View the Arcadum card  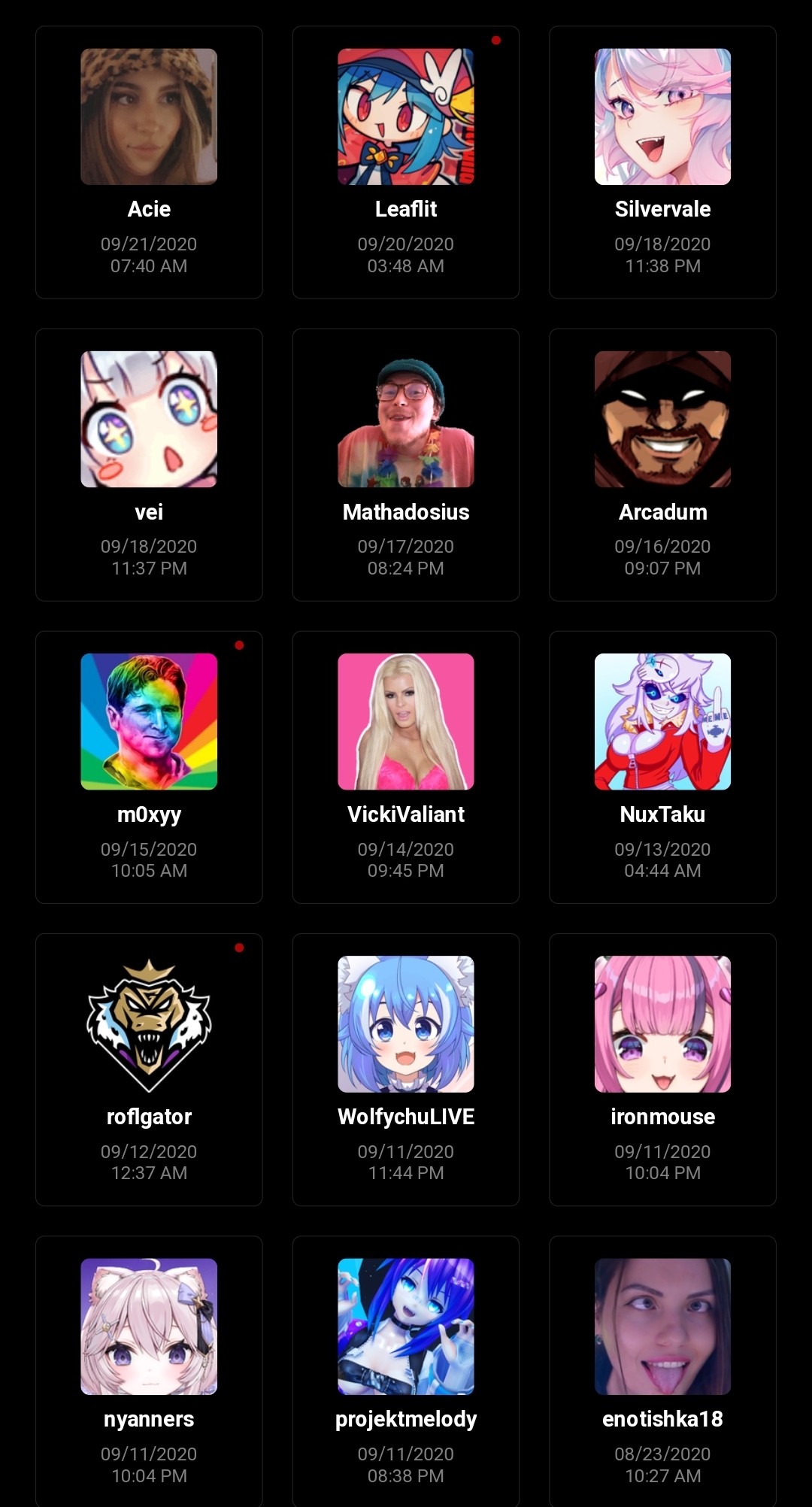coord(662,465)
